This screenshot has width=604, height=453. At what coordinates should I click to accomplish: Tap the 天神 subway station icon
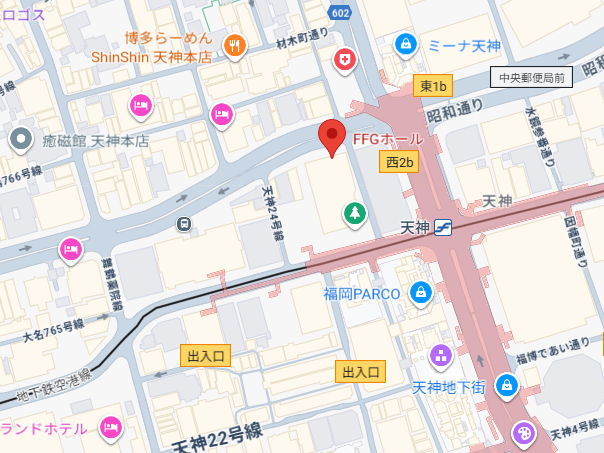click(x=443, y=228)
